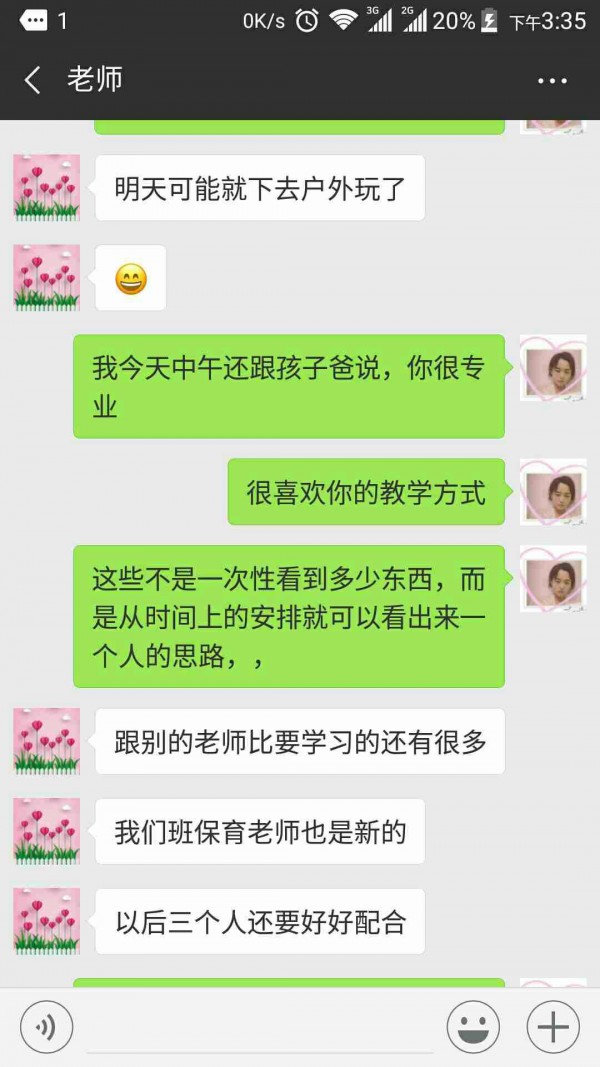The width and height of the screenshot is (600, 1067).
Task: Open my avatar beside 很喜欢你的教学方式
Action: point(553,492)
